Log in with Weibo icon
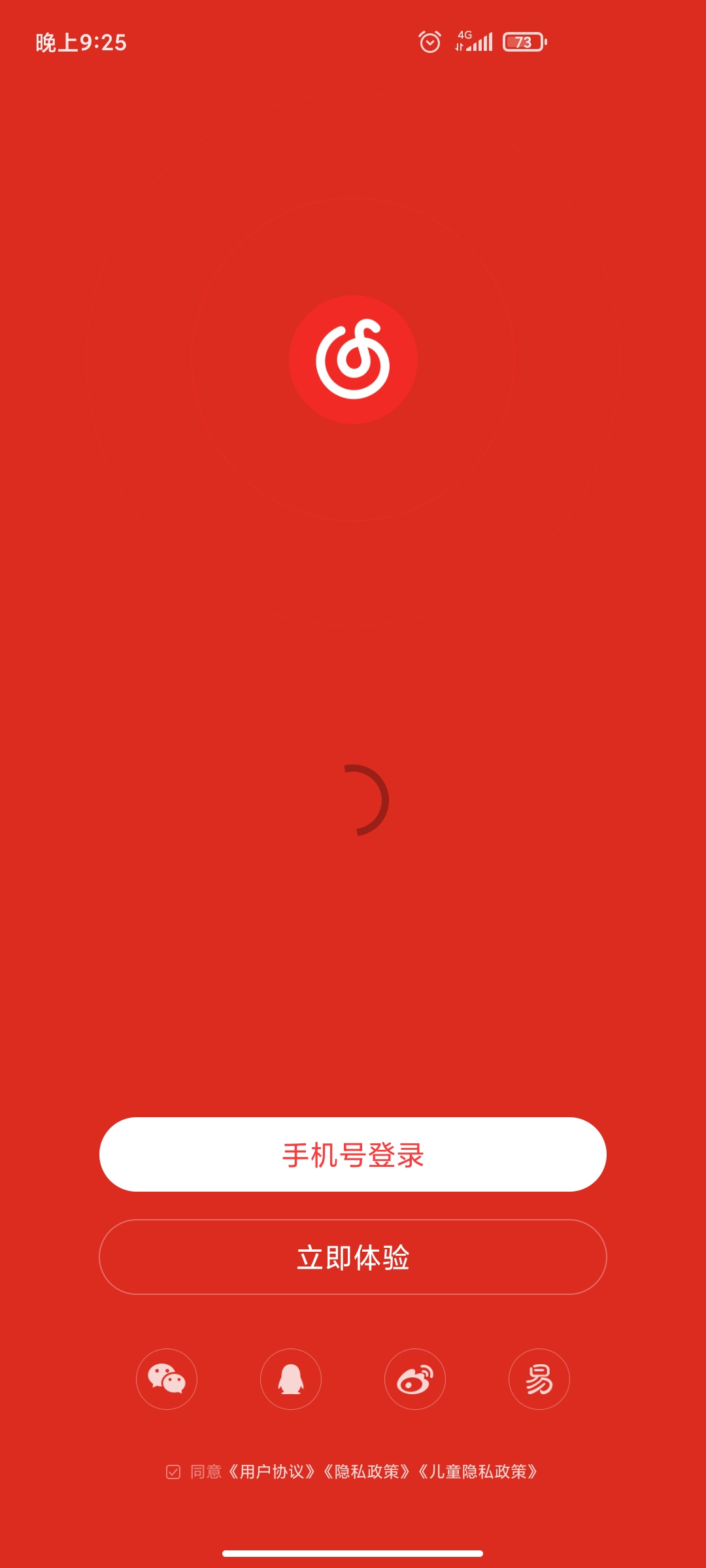The width and height of the screenshot is (706, 1568). point(415,1379)
